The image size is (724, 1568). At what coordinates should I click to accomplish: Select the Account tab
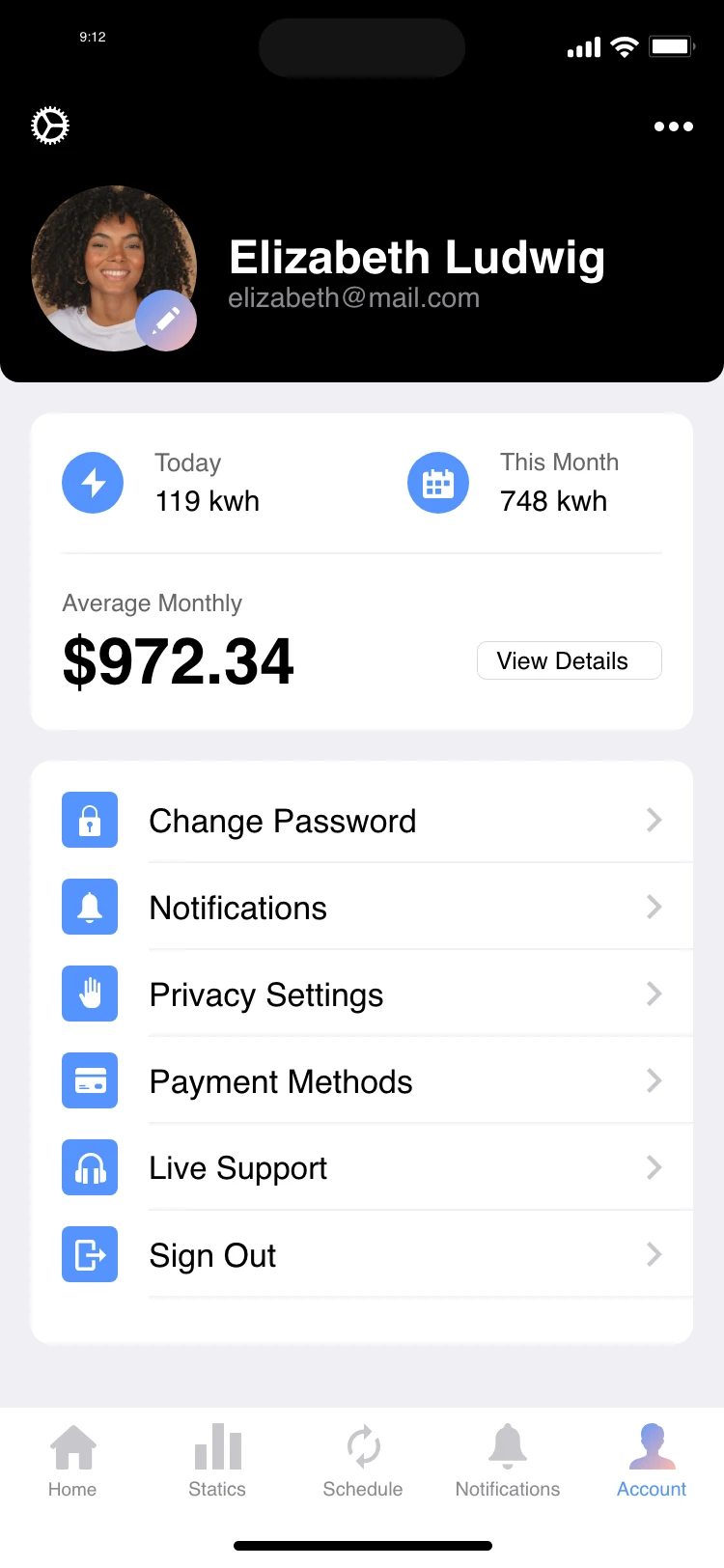[x=652, y=1461]
